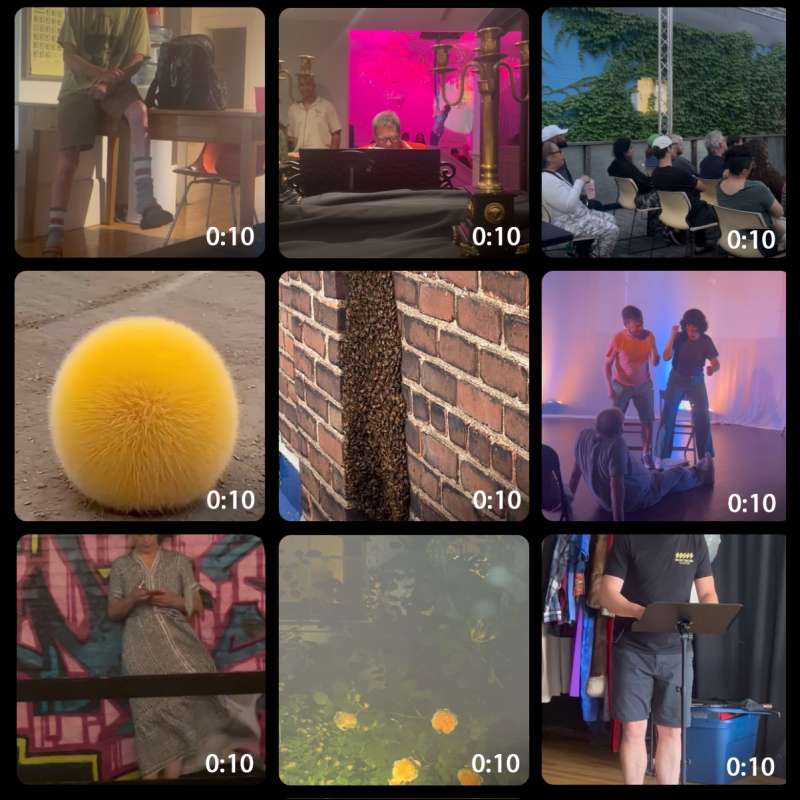Play the fuzzy yellow ball video
This screenshot has width=800, height=800.
click(x=140, y=396)
